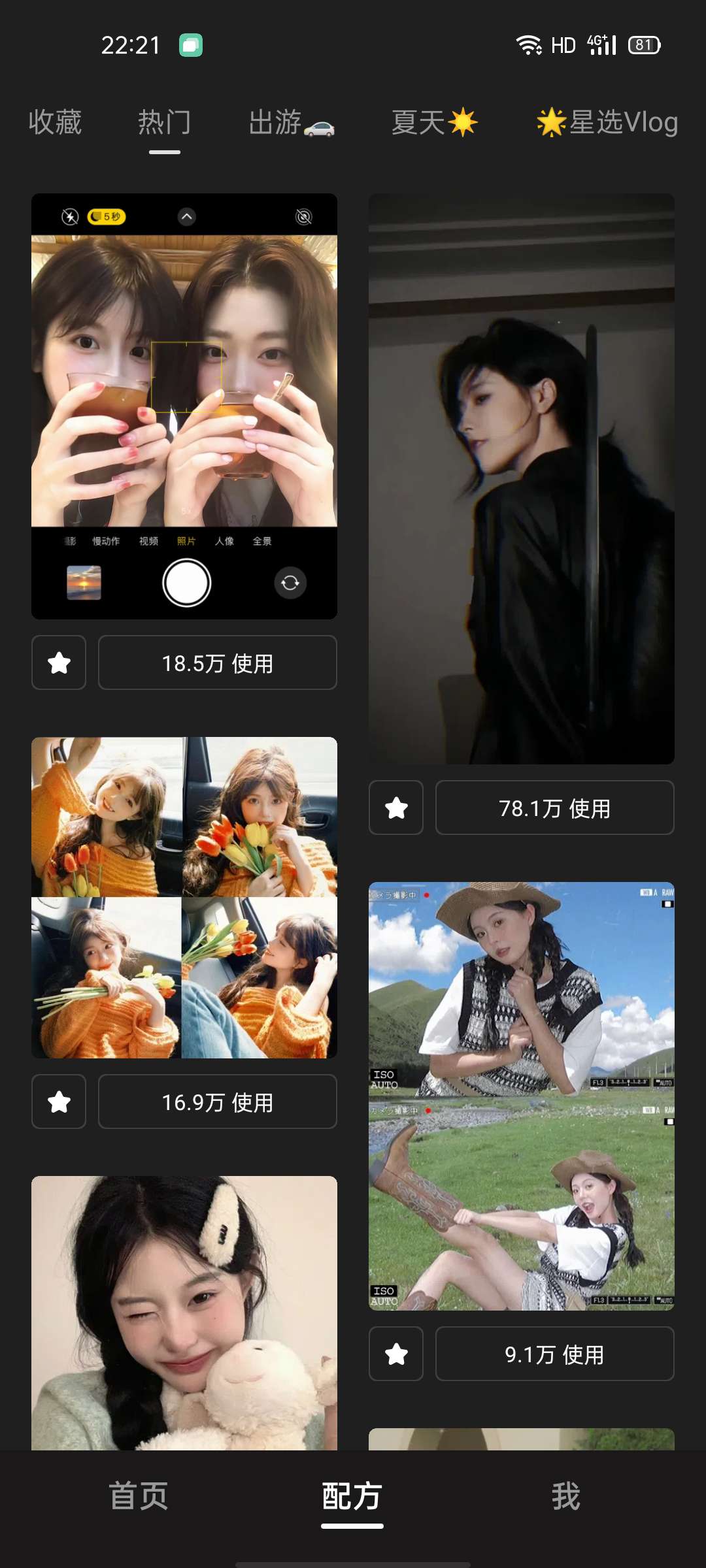Open the winking girl with plush toy recipe

coord(184,1312)
